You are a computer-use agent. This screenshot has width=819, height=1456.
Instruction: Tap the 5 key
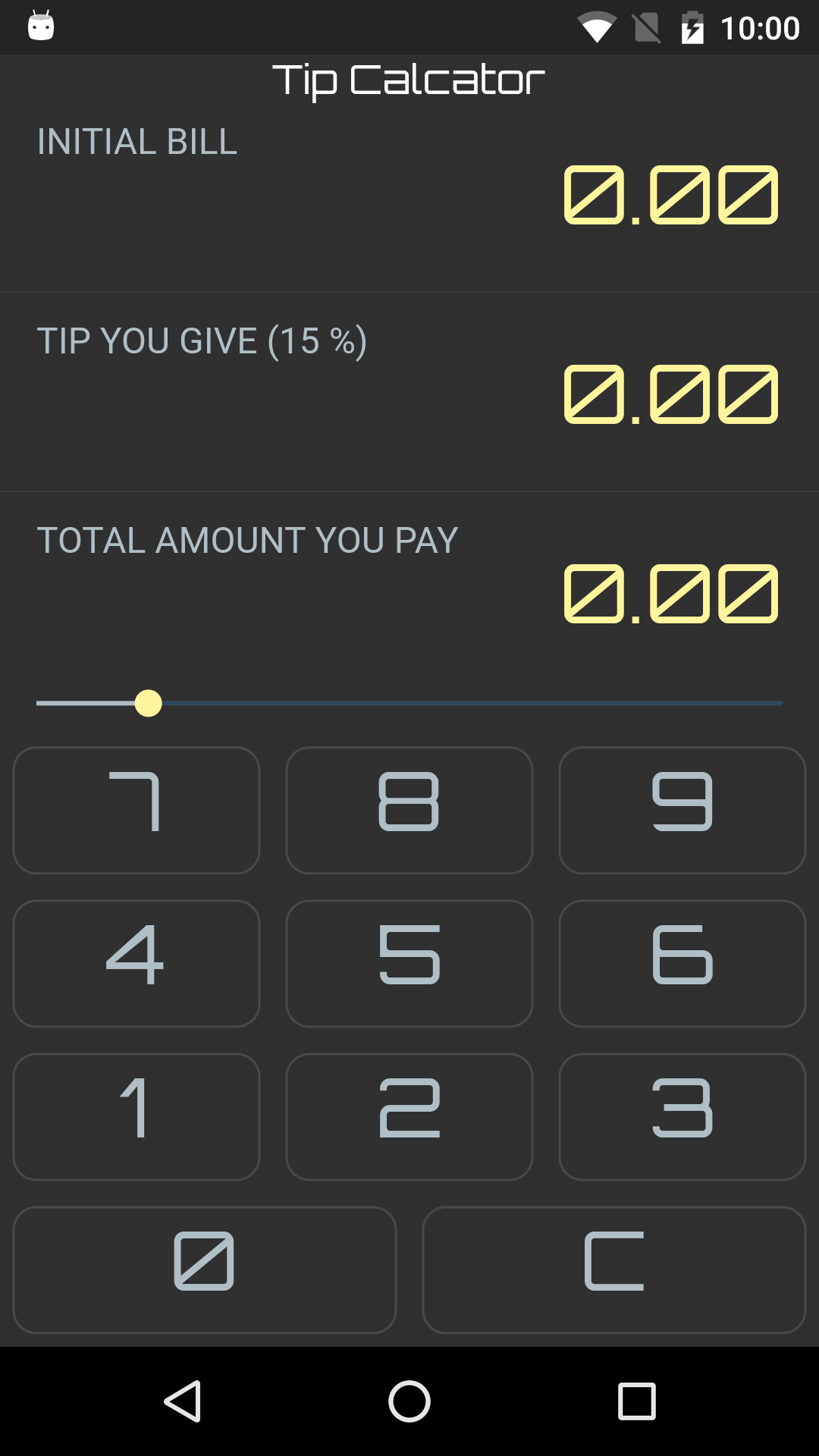point(409,963)
